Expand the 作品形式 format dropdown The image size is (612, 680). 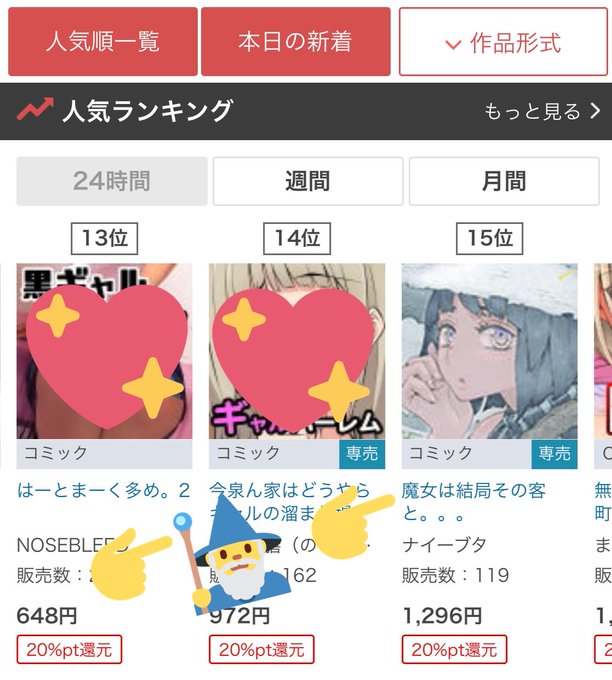503,42
